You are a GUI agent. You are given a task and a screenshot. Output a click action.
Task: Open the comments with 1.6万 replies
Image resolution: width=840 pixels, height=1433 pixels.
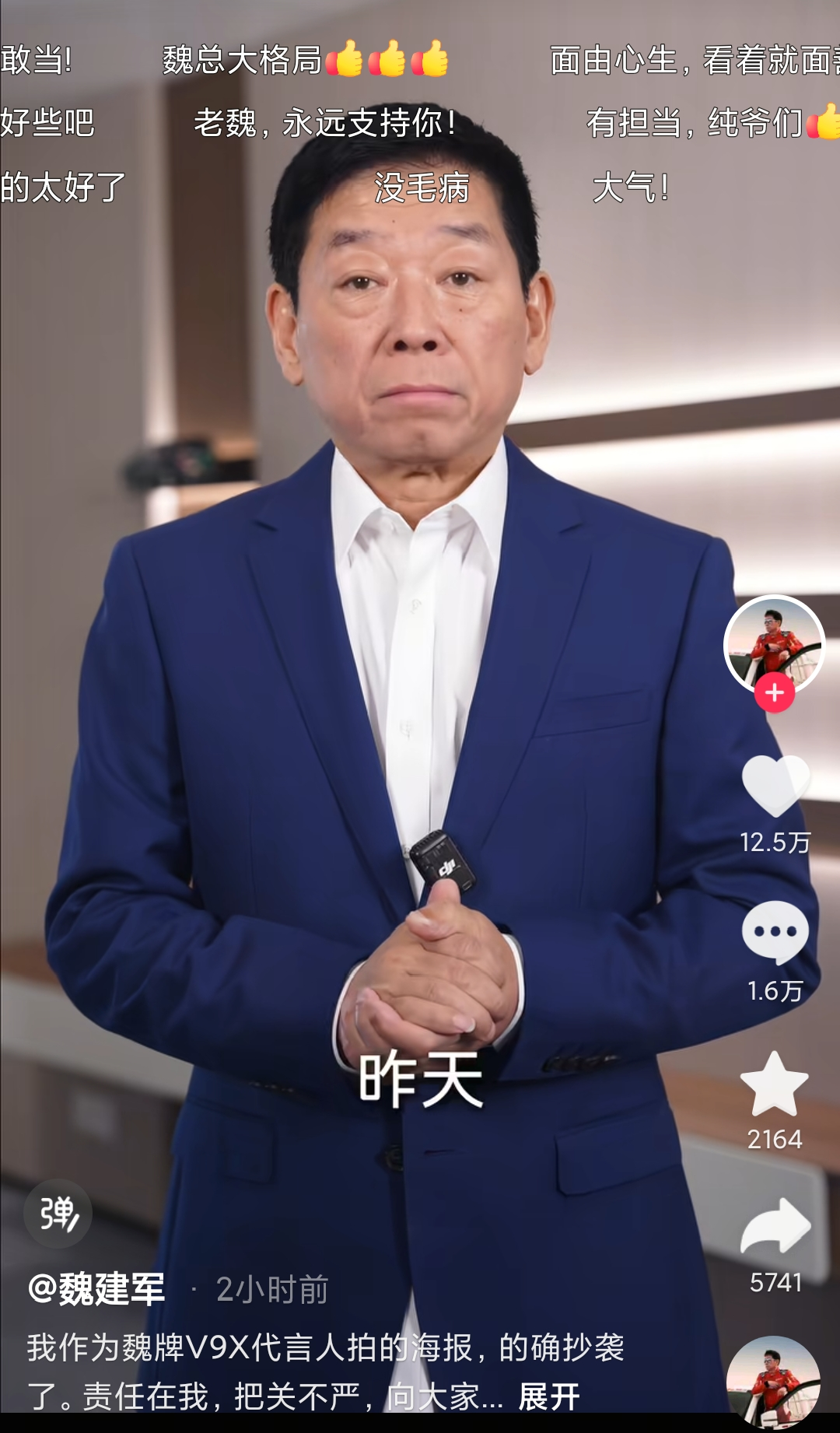tap(775, 932)
